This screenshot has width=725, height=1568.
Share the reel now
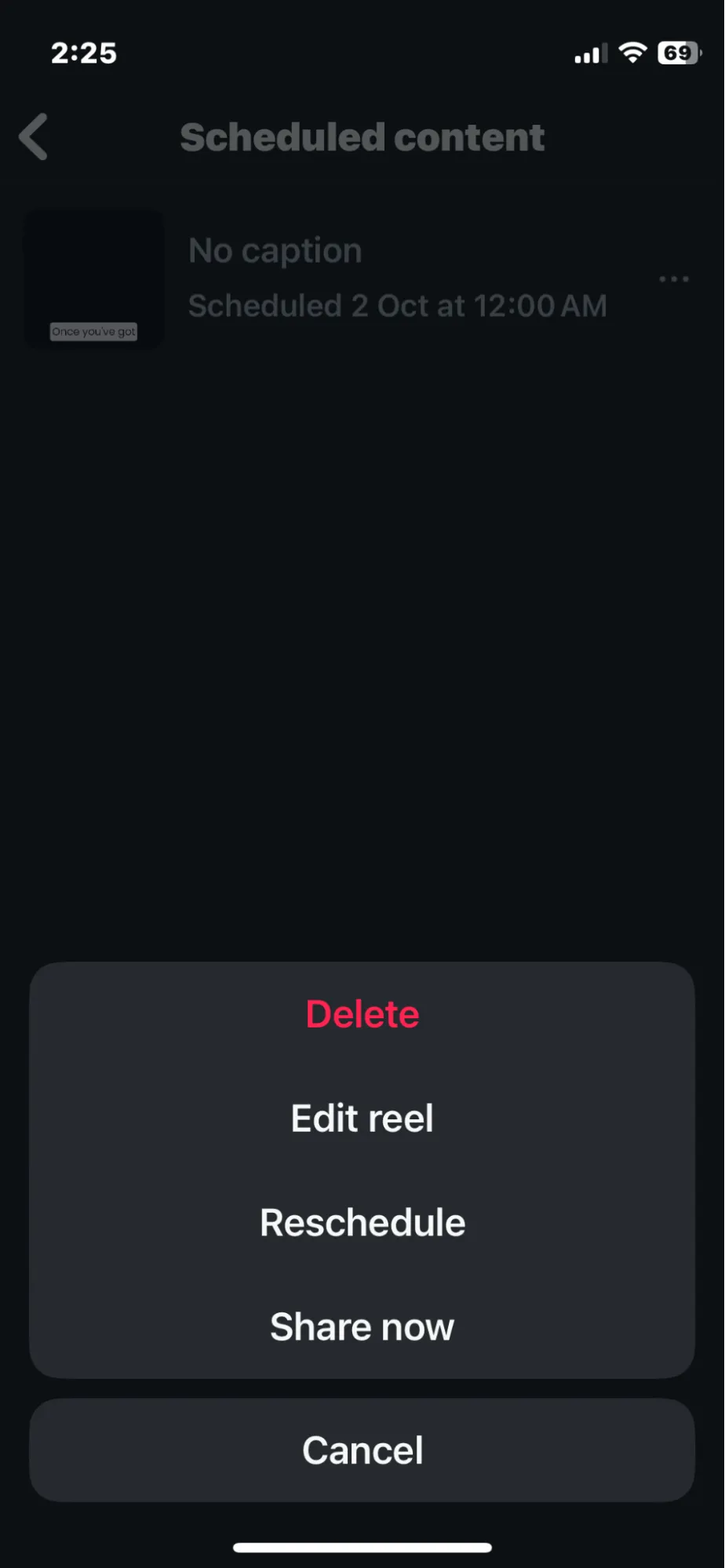(362, 1326)
